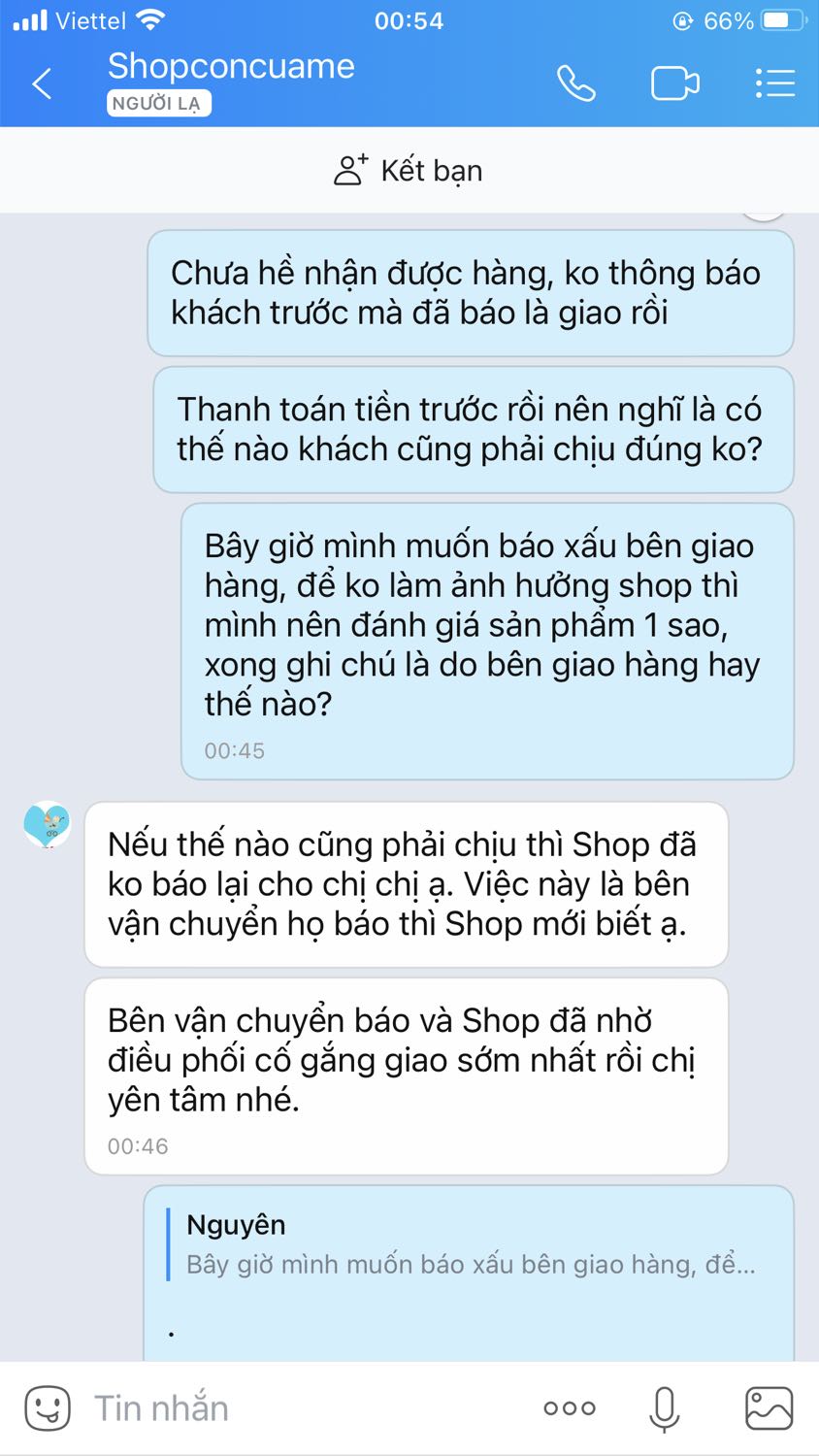This screenshot has height=1456, width=819.
Task: Open the sticker and emoji picker
Action: click(x=46, y=1407)
